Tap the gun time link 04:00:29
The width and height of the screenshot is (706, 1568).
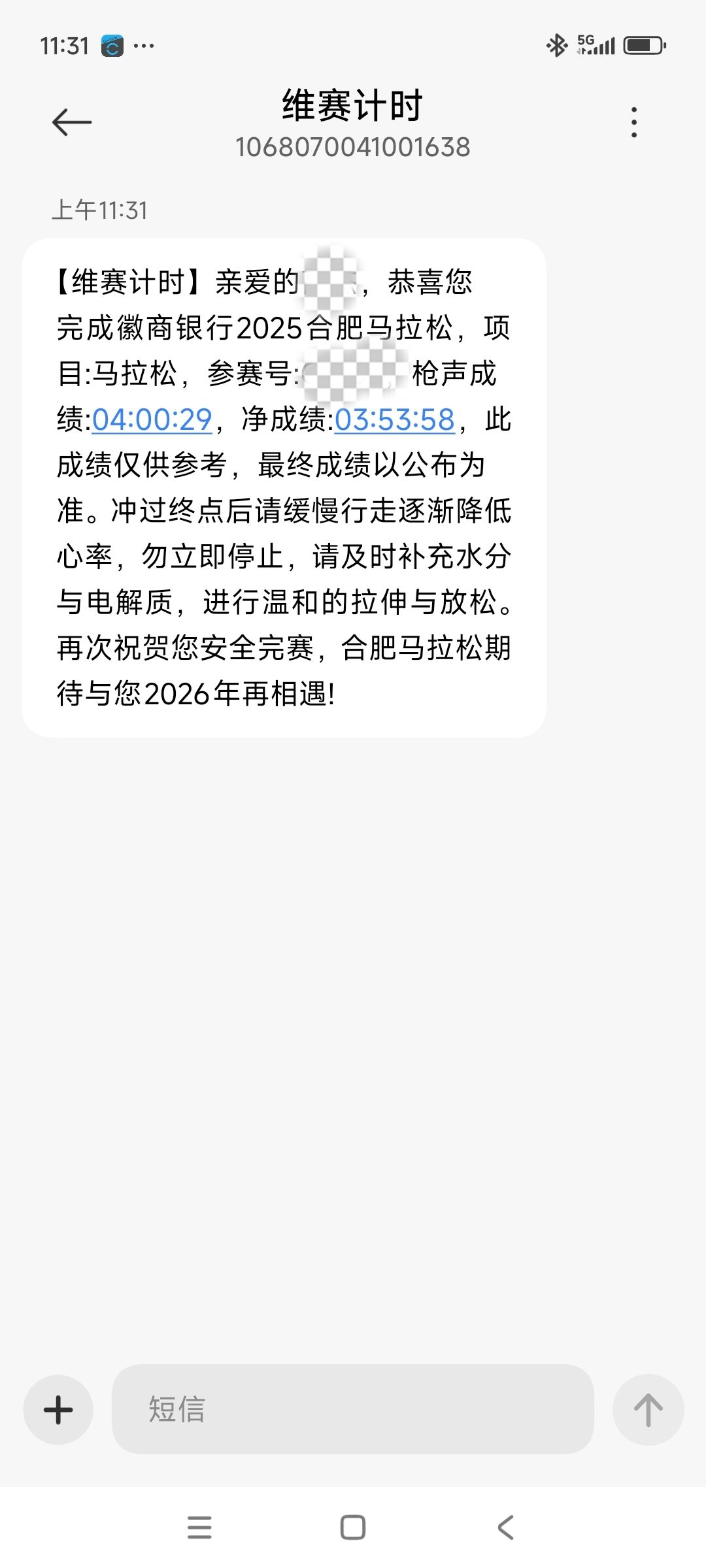(x=152, y=420)
